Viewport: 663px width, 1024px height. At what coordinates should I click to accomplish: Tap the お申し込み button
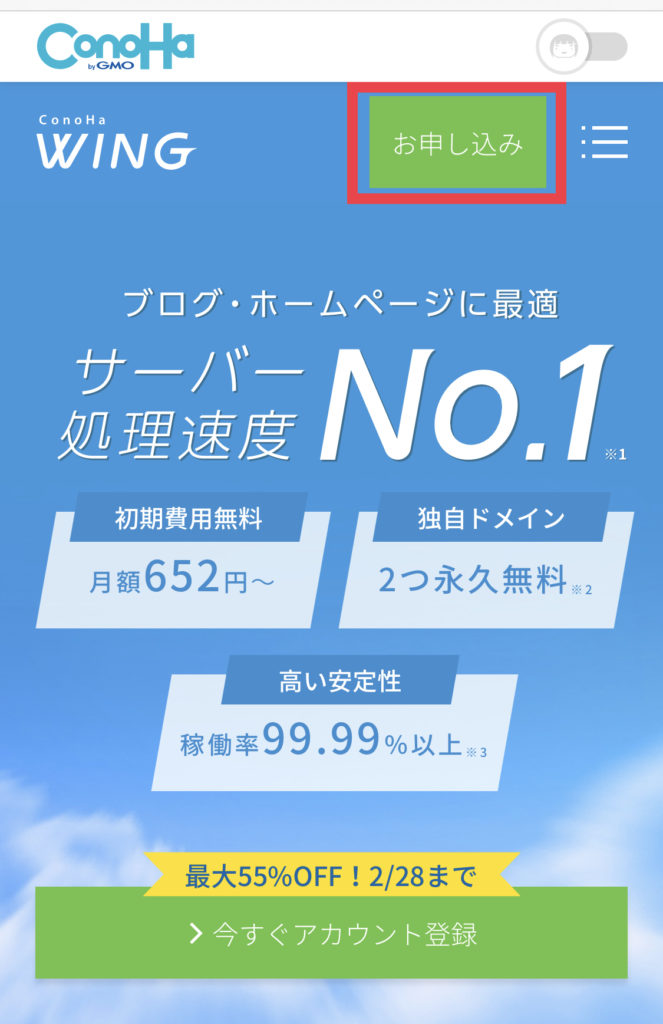(x=457, y=143)
